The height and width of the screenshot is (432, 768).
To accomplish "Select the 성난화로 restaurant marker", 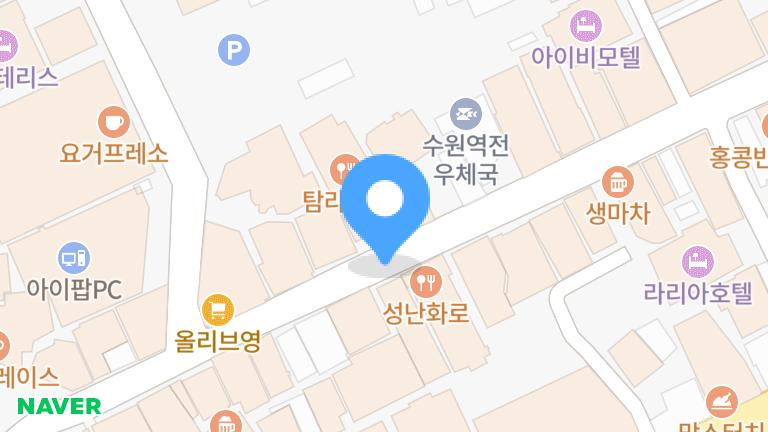I will tap(426, 280).
